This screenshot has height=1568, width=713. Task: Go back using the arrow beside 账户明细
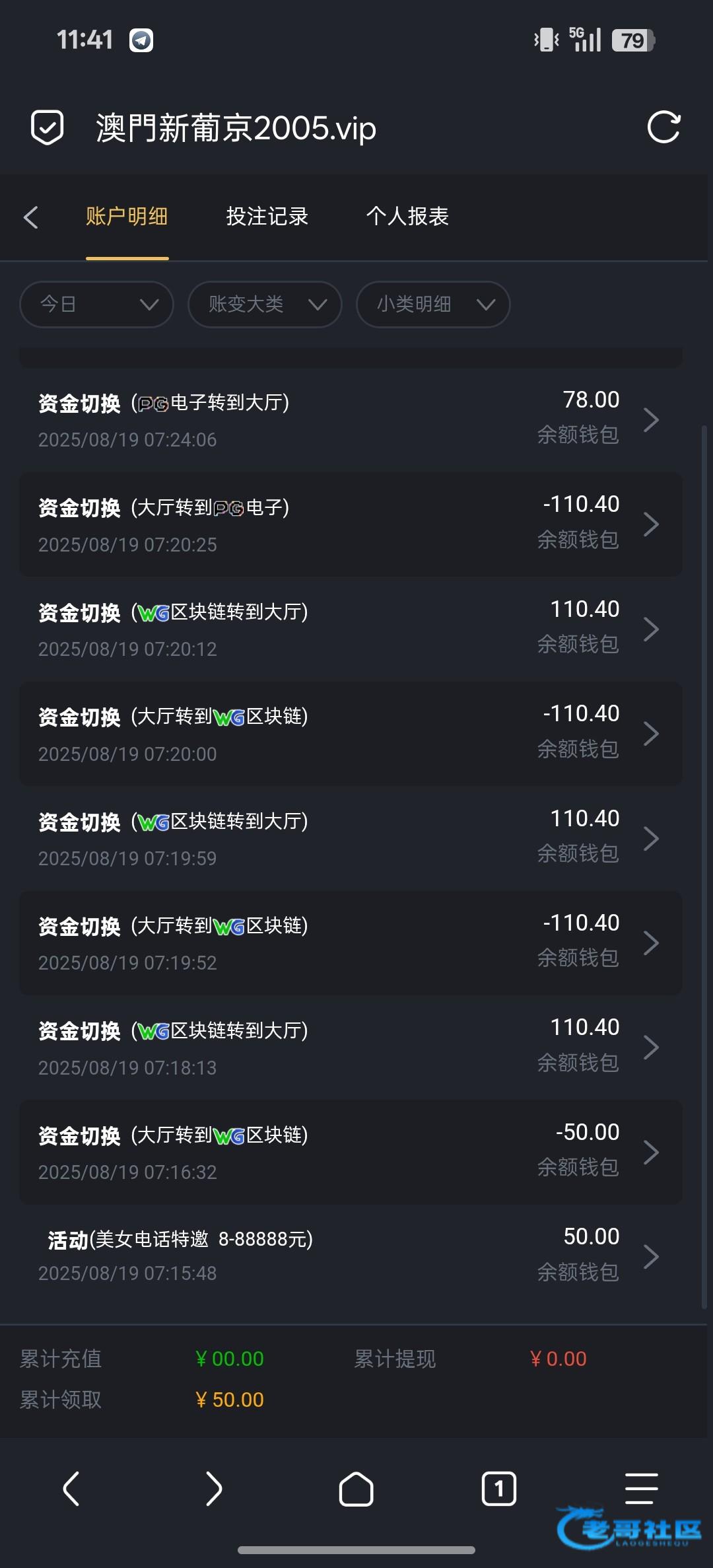click(31, 217)
